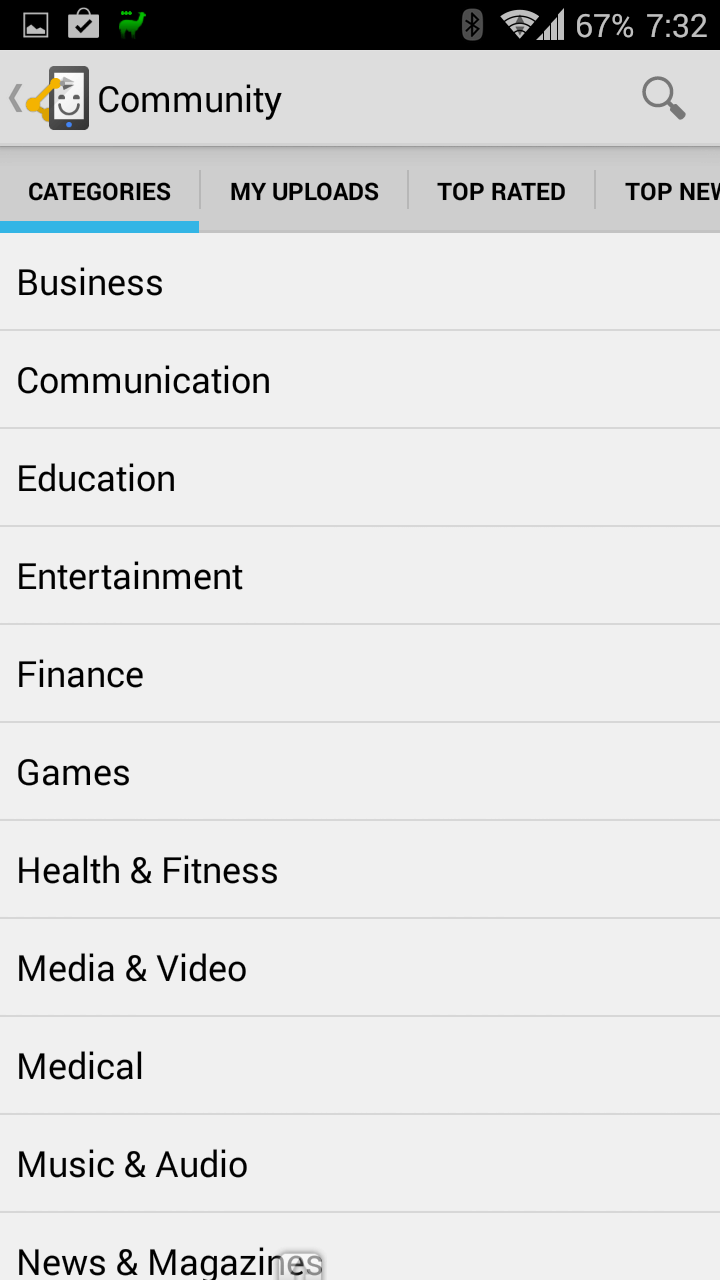Browse the Music & Audio category
The image size is (720, 1280).
pyautogui.click(x=360, y=1164)
